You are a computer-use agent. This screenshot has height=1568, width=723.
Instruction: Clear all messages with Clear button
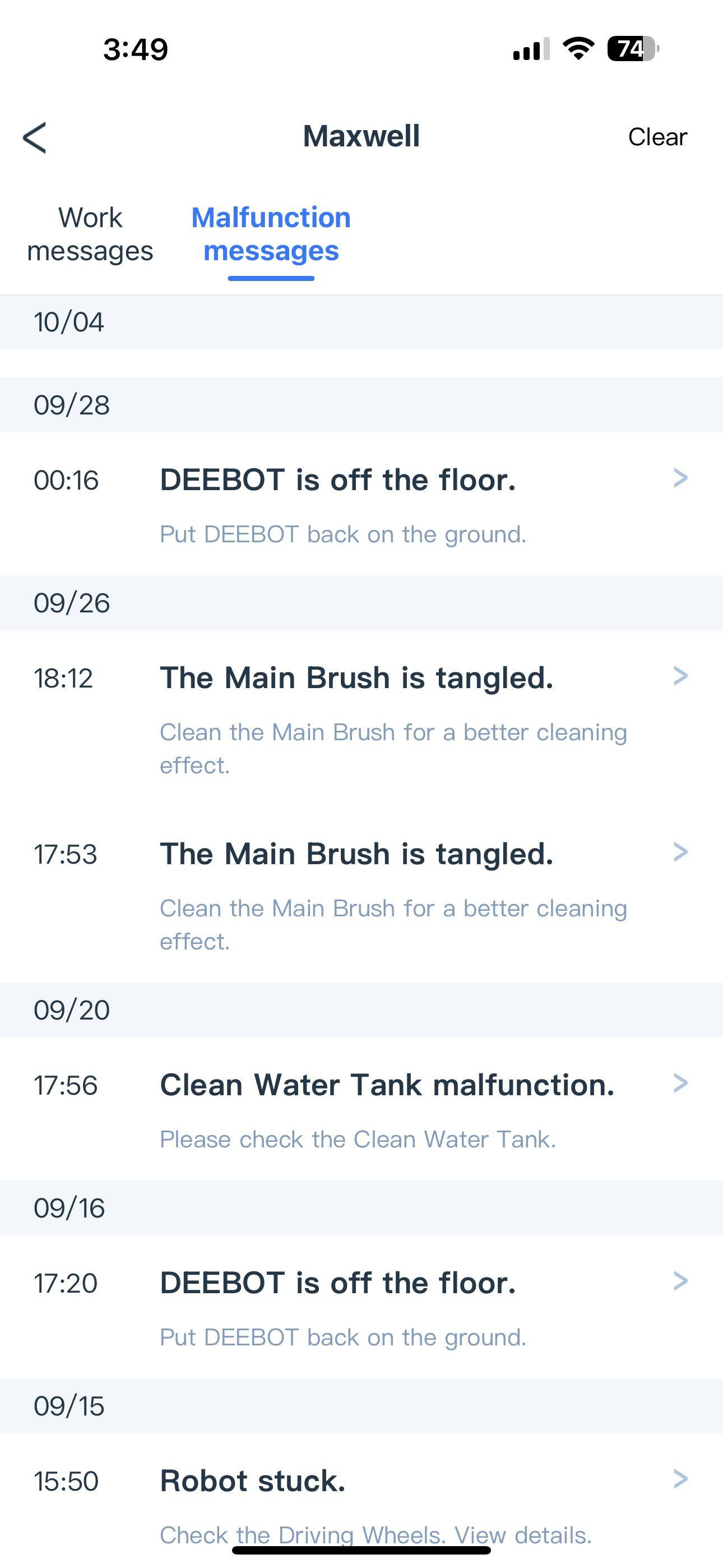[x=657, y=137]
